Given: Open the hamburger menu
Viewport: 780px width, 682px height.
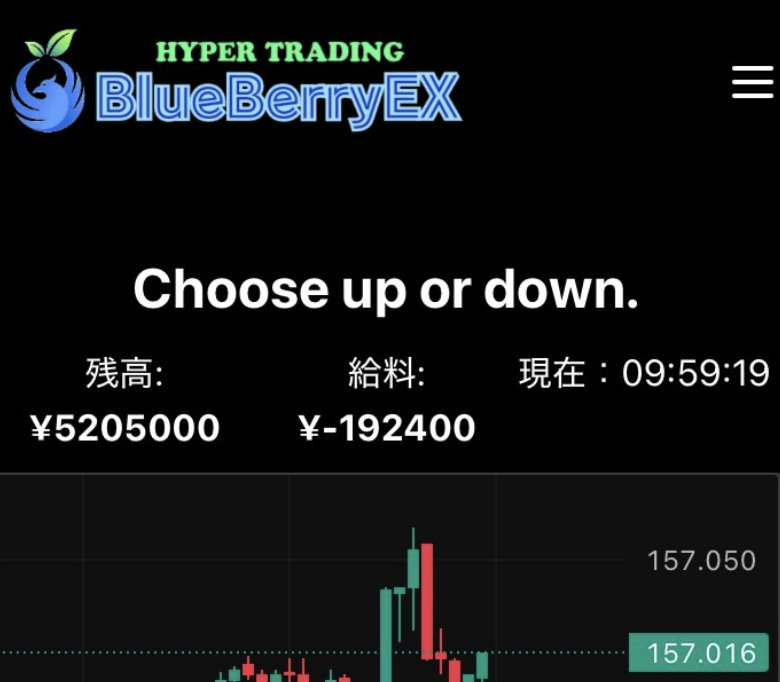Looking at the screenshot, I should (x=752, y=82).
